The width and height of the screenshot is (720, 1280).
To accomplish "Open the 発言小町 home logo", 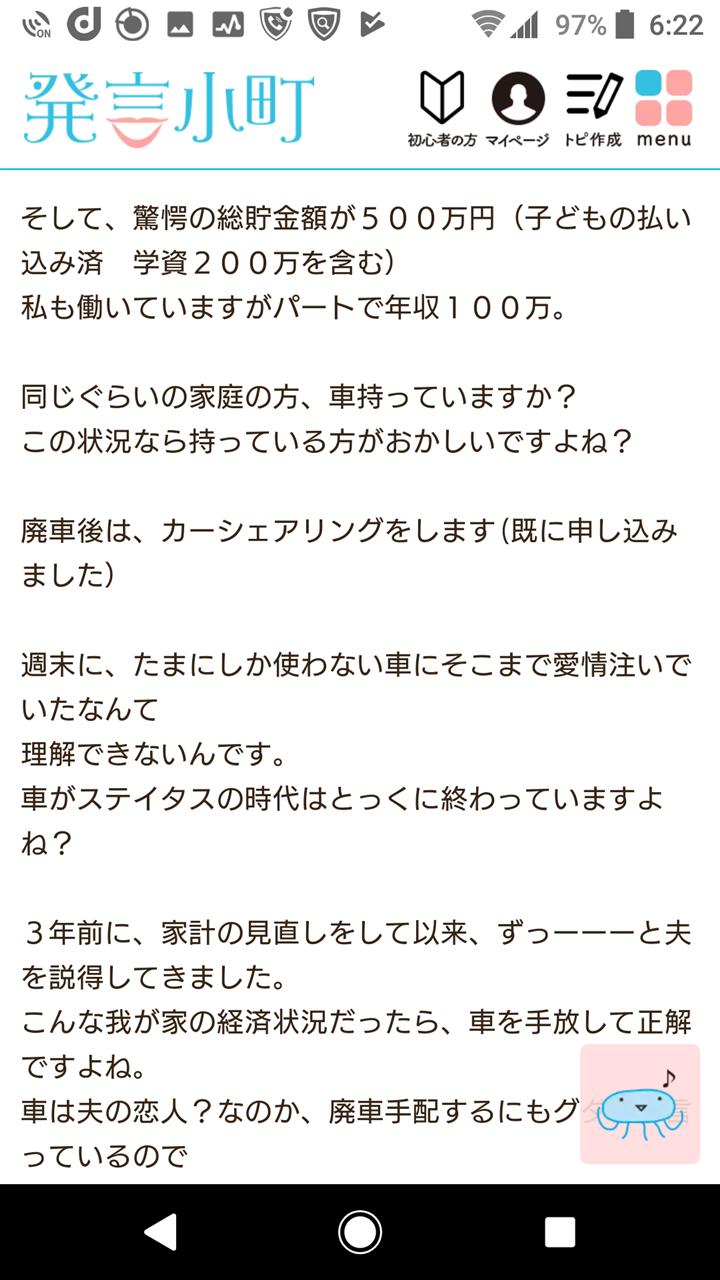I will click(x=168, y=109).
